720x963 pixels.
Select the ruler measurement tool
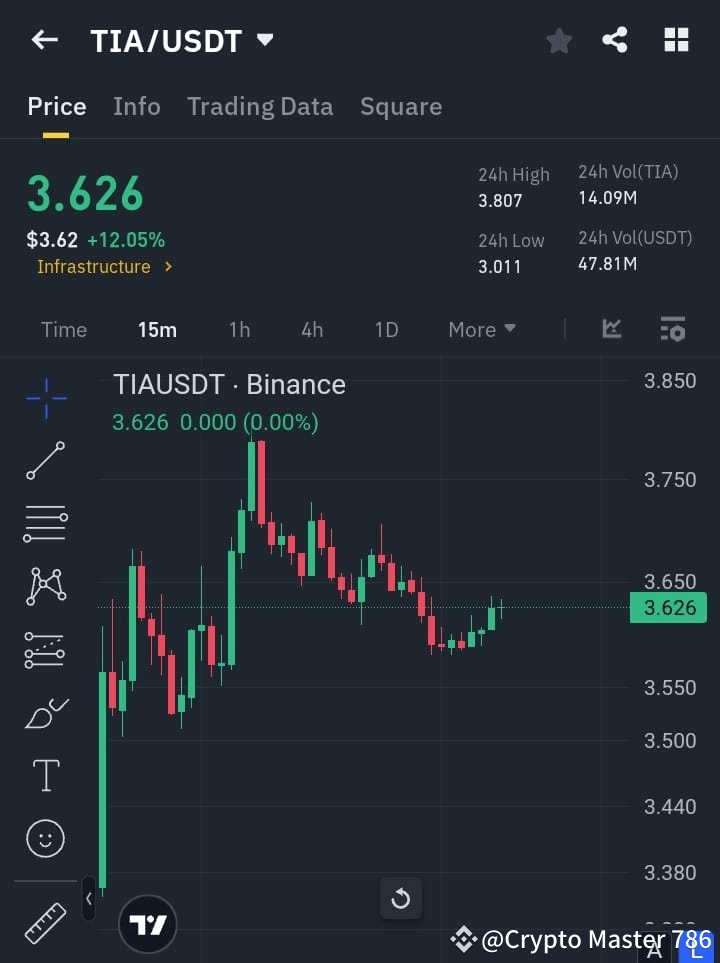(45, 922)
